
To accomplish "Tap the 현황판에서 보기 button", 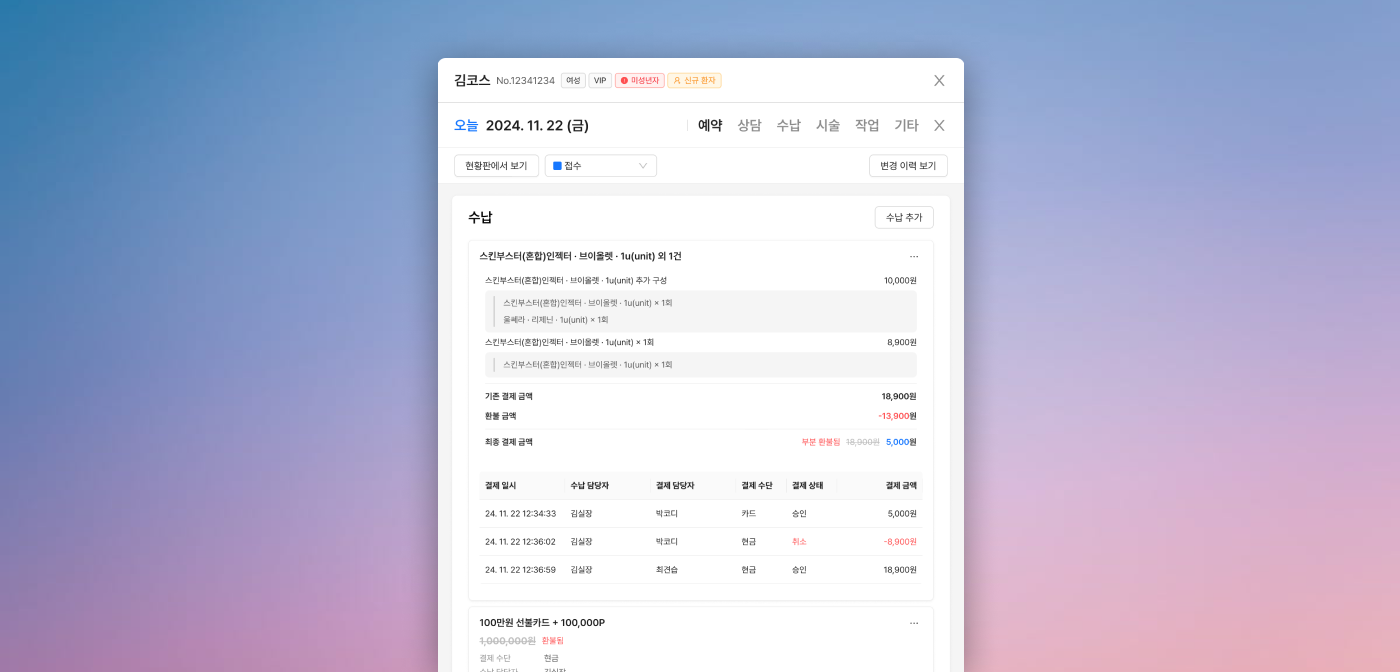I will coord(496,166).
